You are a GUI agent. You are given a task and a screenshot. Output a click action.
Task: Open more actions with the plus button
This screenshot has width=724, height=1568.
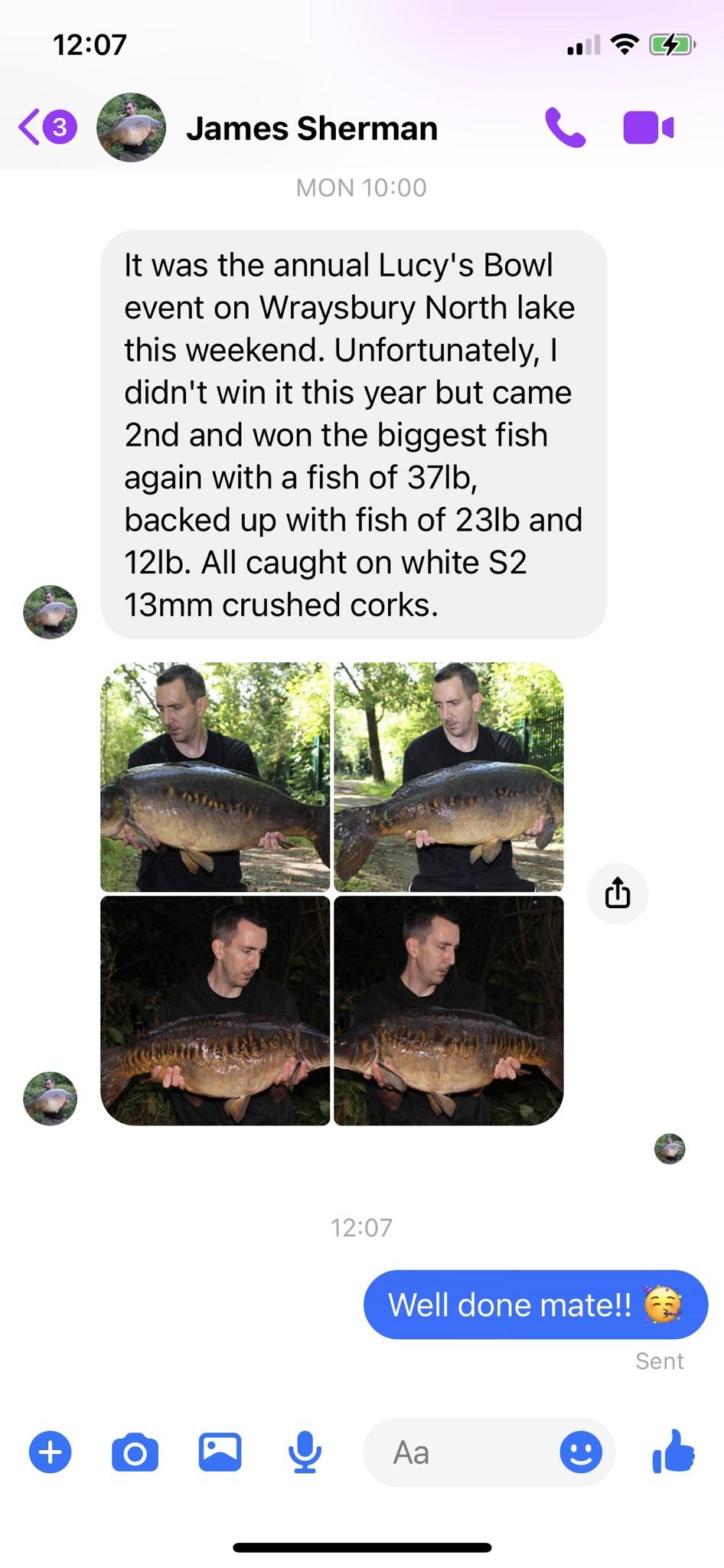[51, 1452]
